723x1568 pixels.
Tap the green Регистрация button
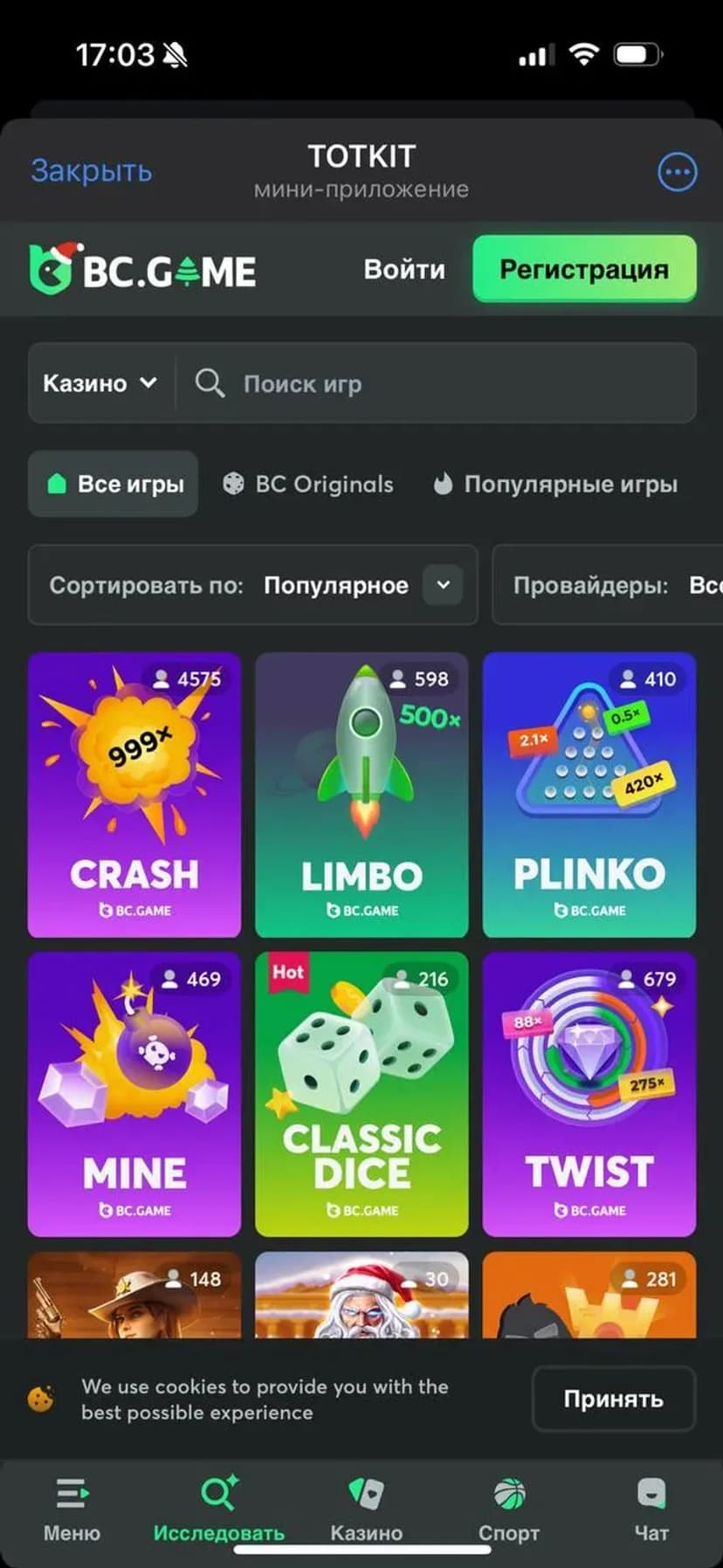[x=584, y=269]
